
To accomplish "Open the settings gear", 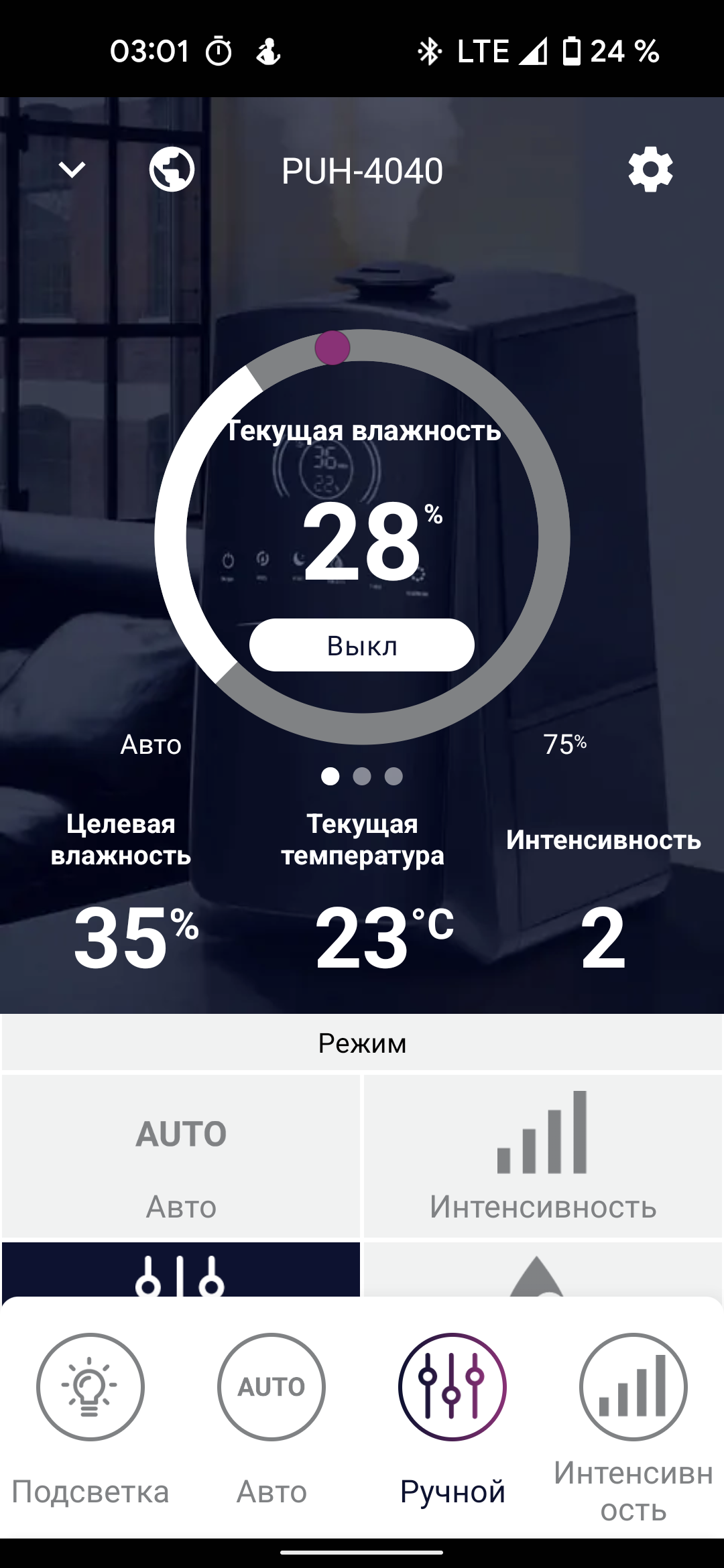I will pos(650,170).
